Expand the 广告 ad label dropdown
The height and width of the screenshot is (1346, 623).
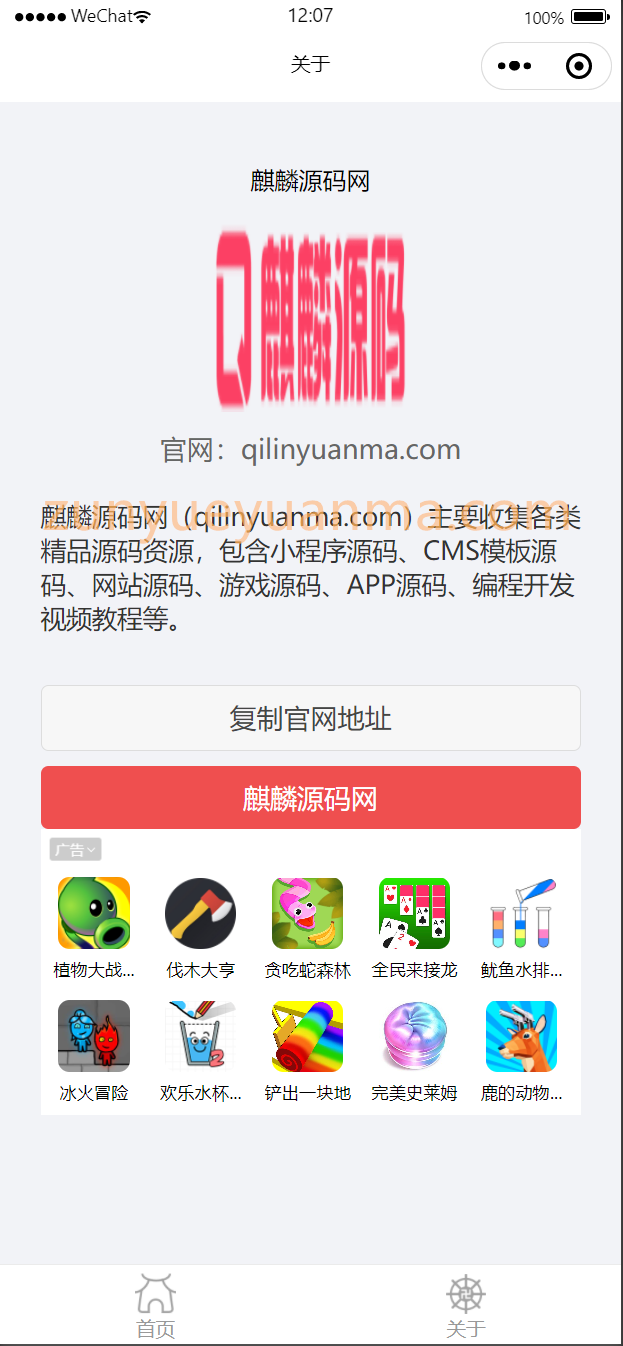pyautogui.click(x=75, y=850)
